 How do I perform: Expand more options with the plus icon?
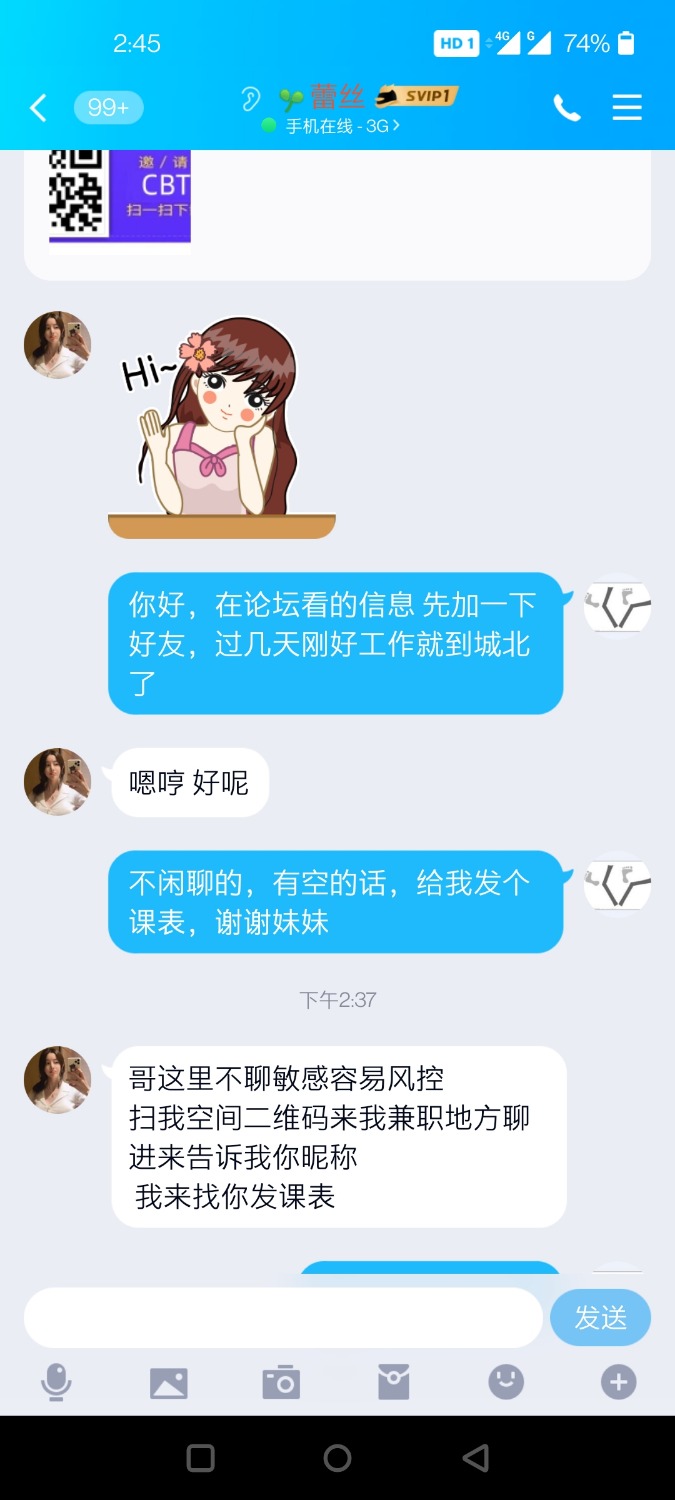point(618,1382)
